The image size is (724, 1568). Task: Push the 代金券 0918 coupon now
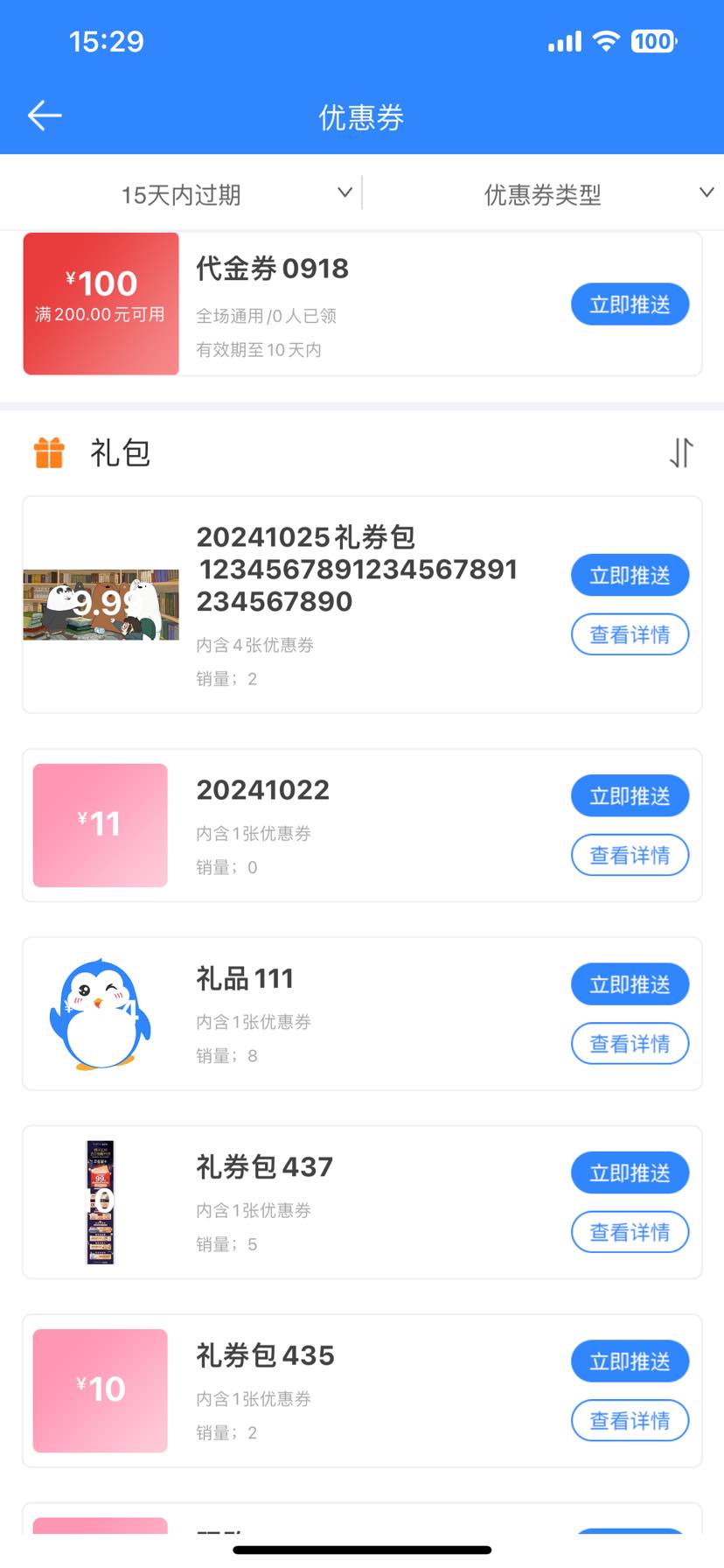coord(630,304)
